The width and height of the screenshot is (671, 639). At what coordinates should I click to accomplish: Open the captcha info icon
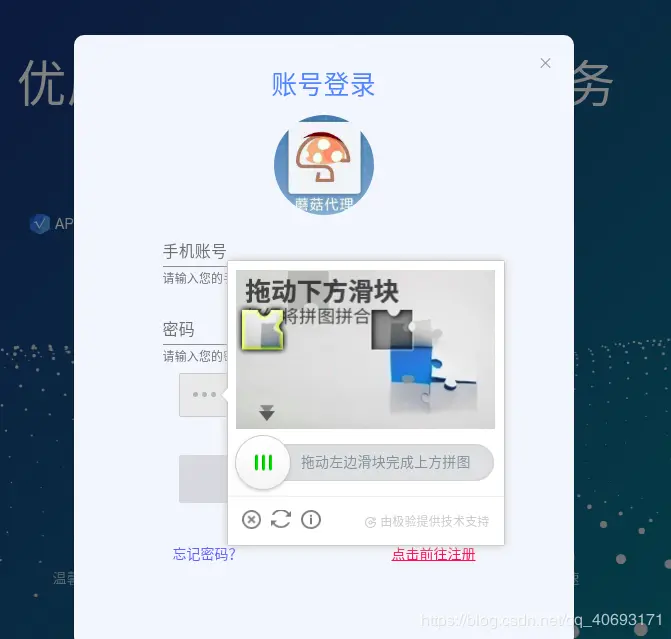[x=311, y=519]
